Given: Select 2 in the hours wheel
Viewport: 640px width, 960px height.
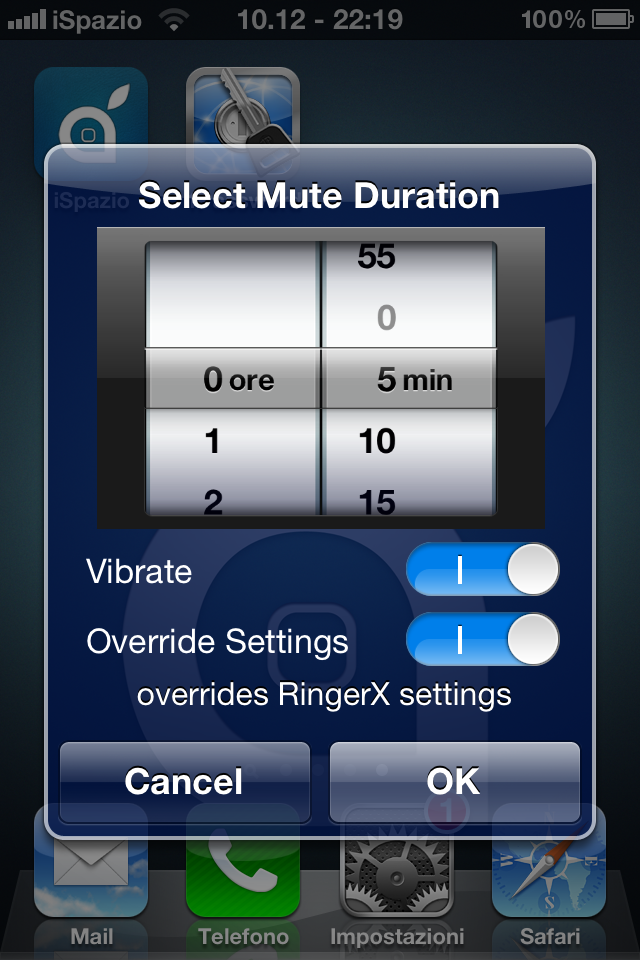Looking at the screenshot, I should [213, 501].
